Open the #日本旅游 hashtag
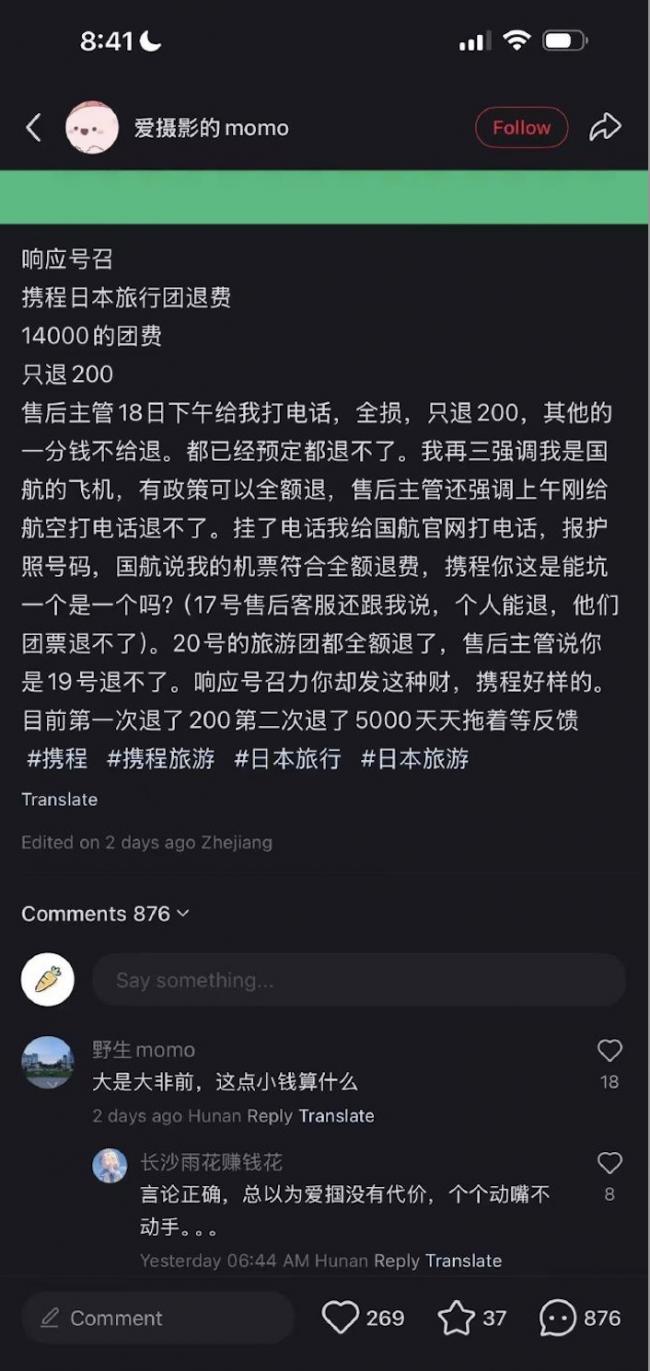Screen dimensions: 650x1371 pyautogui.click(x=415, y=758)
